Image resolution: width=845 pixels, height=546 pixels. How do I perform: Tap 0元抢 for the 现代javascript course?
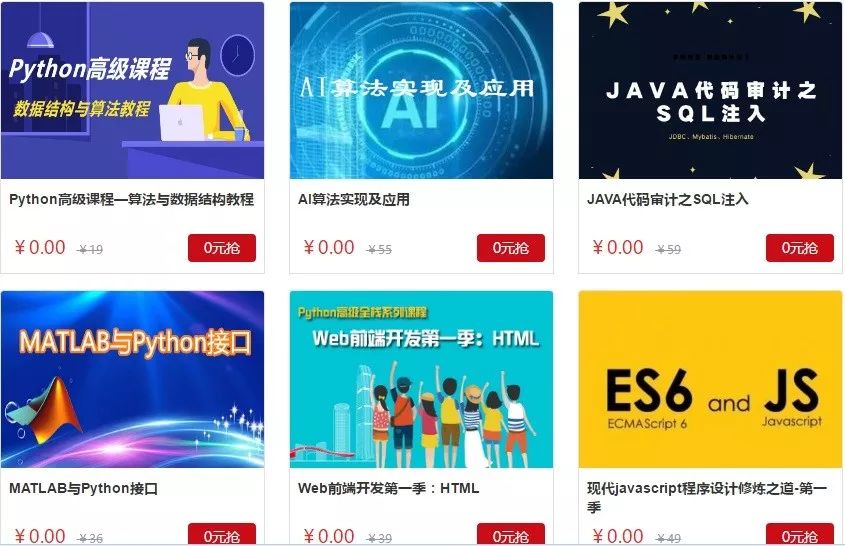(799, 535)
